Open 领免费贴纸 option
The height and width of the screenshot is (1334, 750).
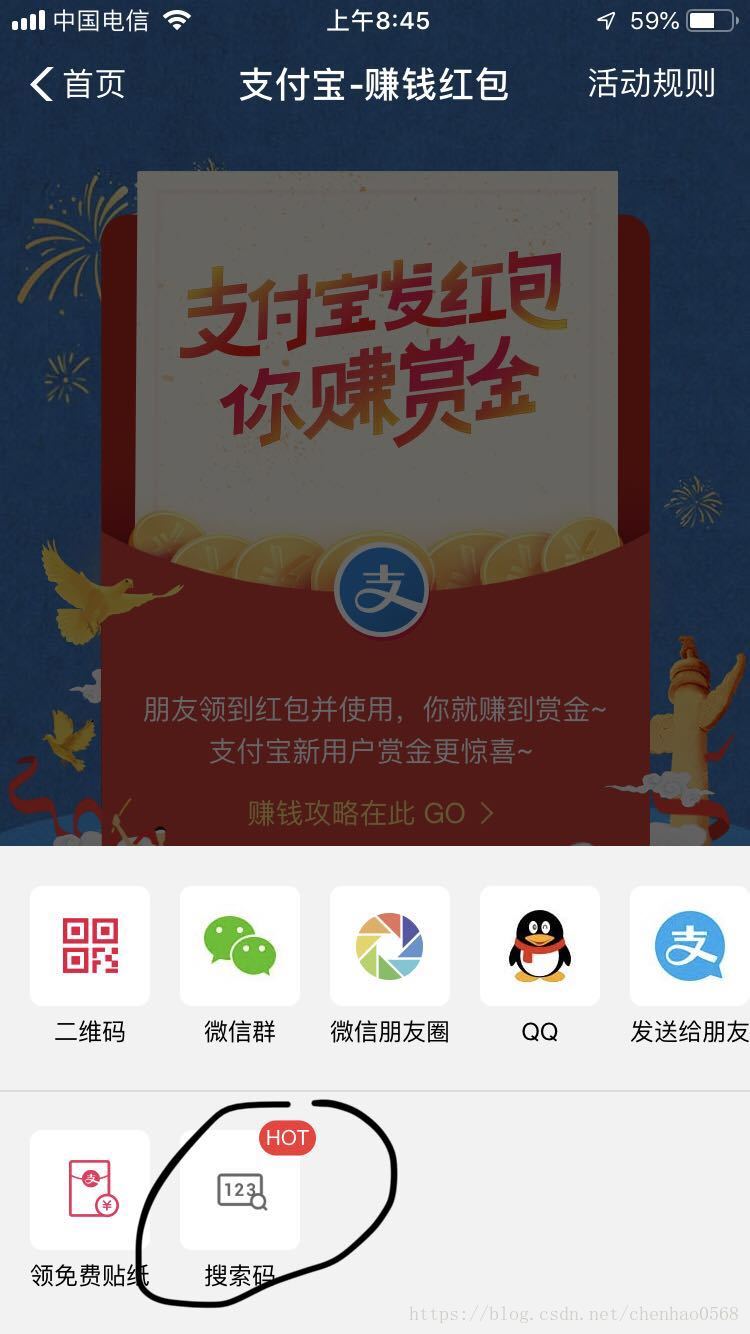(90, 1190)
